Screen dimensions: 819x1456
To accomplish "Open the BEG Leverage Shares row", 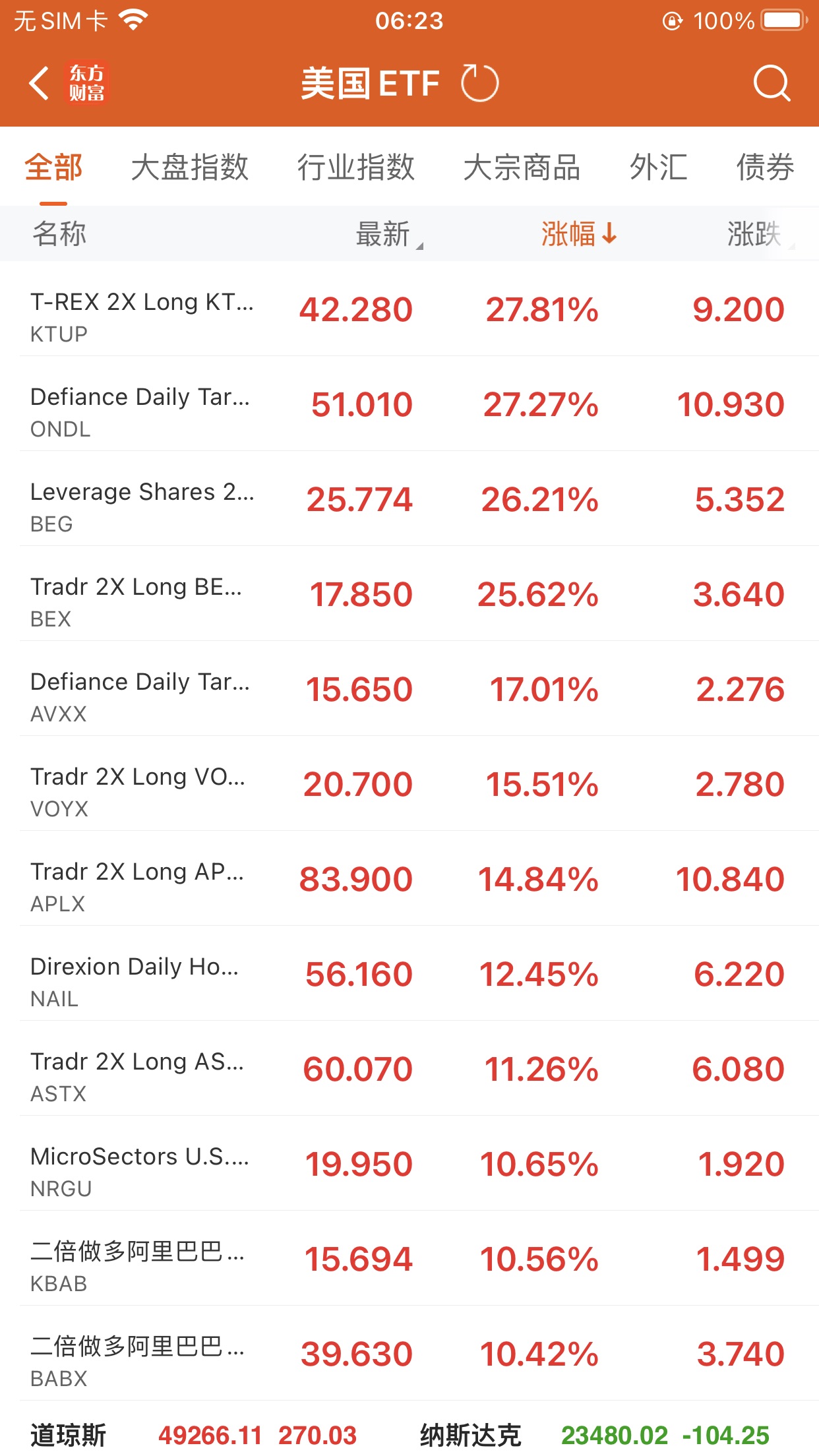I will click(409, 499).
